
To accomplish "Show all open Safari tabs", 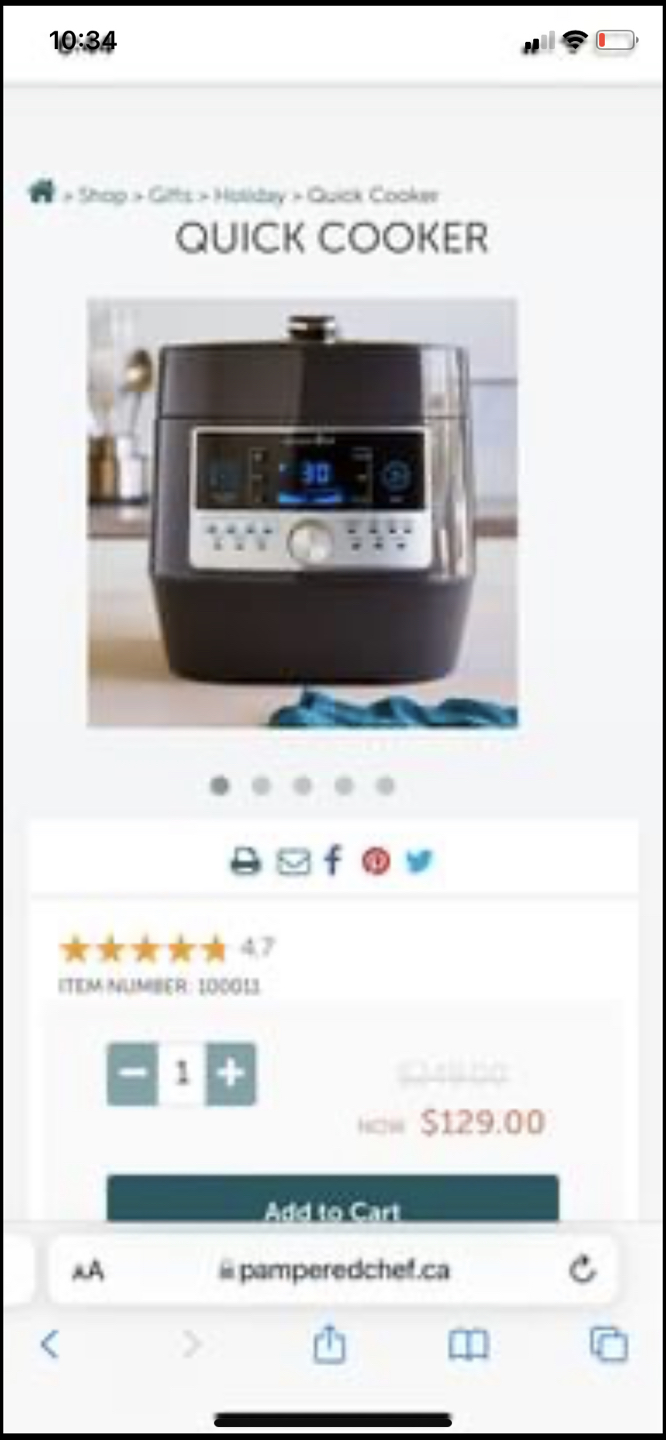I will click(x=609, y=1345).
